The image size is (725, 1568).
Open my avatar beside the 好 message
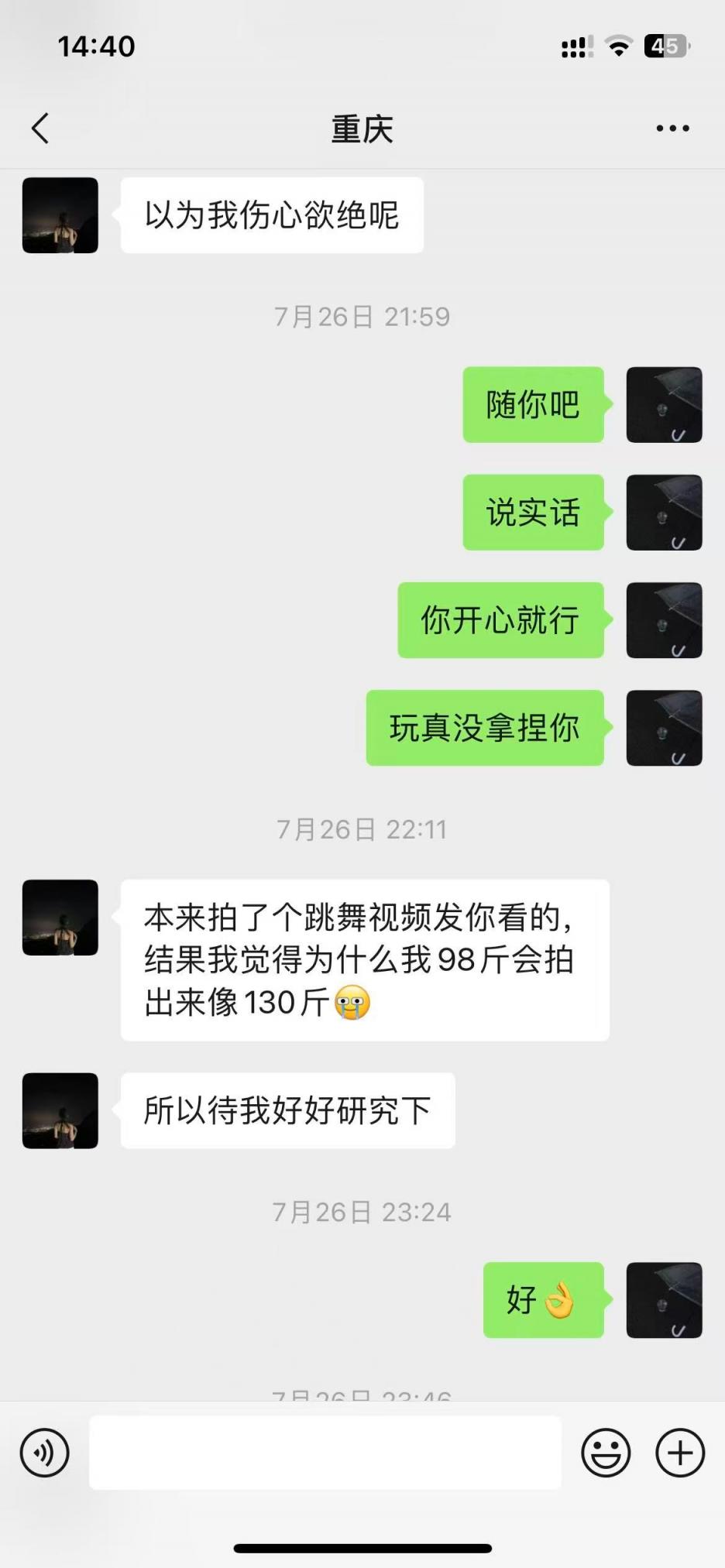[x=664, y=1300]
